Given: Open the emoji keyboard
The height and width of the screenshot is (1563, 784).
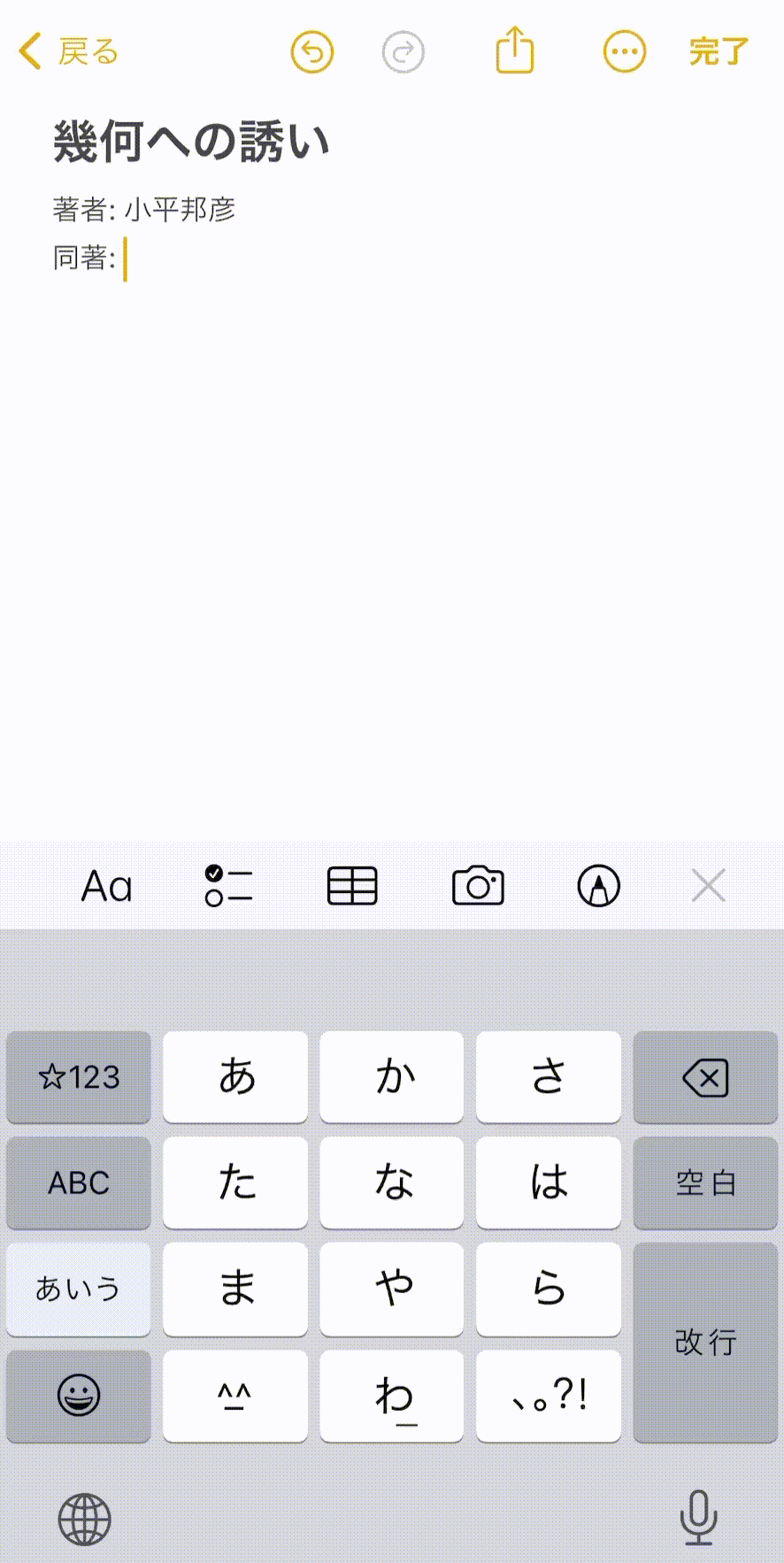Looking at the screenshot, I should 79,1396.
